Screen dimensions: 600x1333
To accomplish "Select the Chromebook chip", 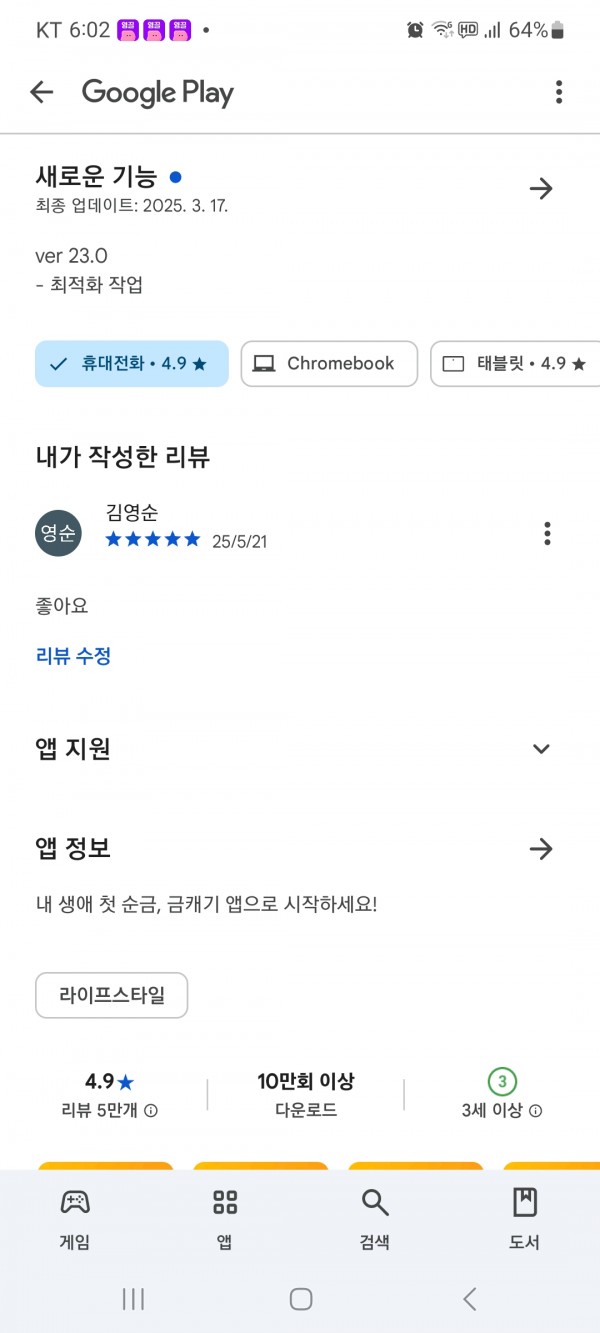I will 329,364.
